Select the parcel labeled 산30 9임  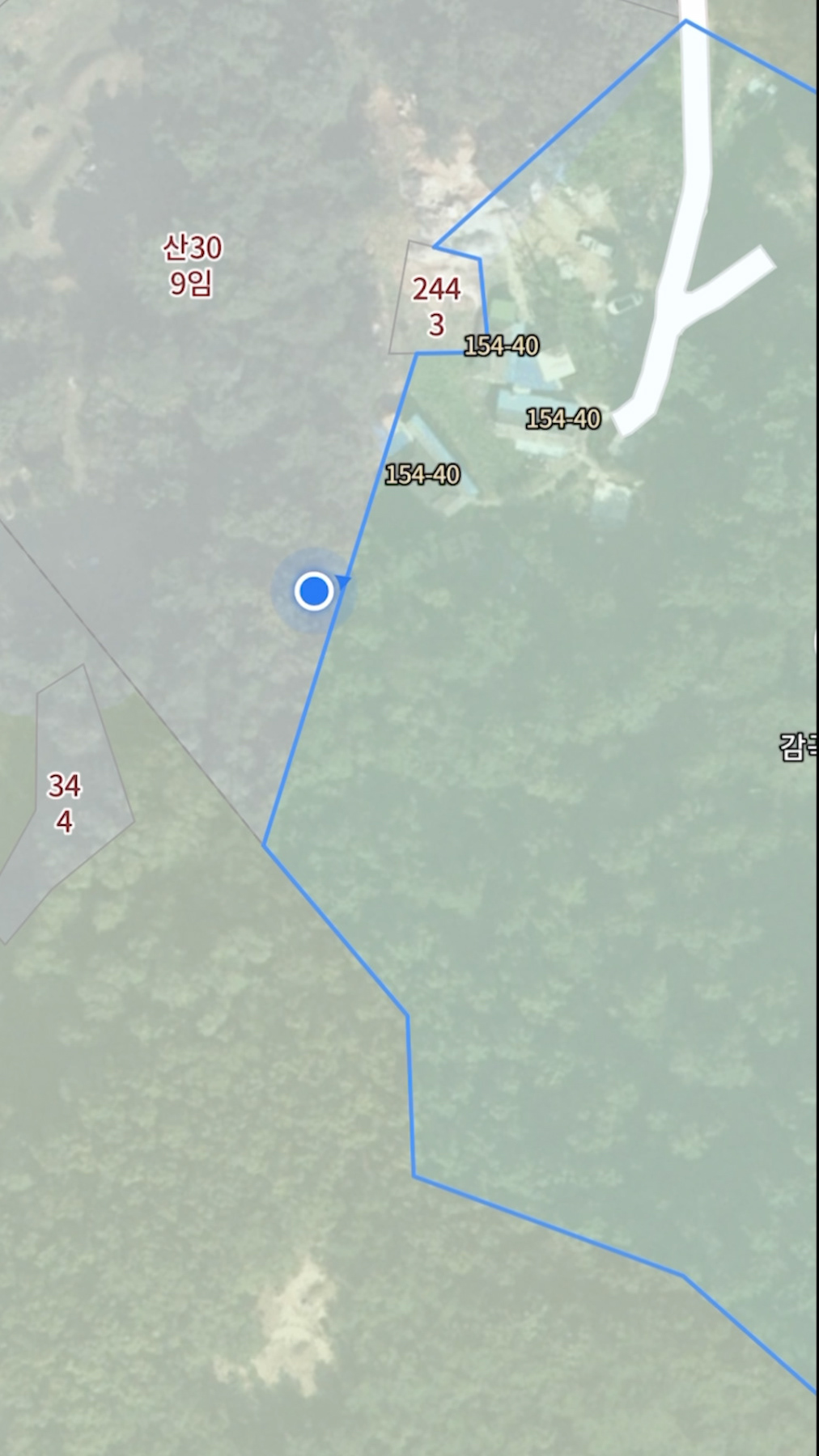click(192, 265)
